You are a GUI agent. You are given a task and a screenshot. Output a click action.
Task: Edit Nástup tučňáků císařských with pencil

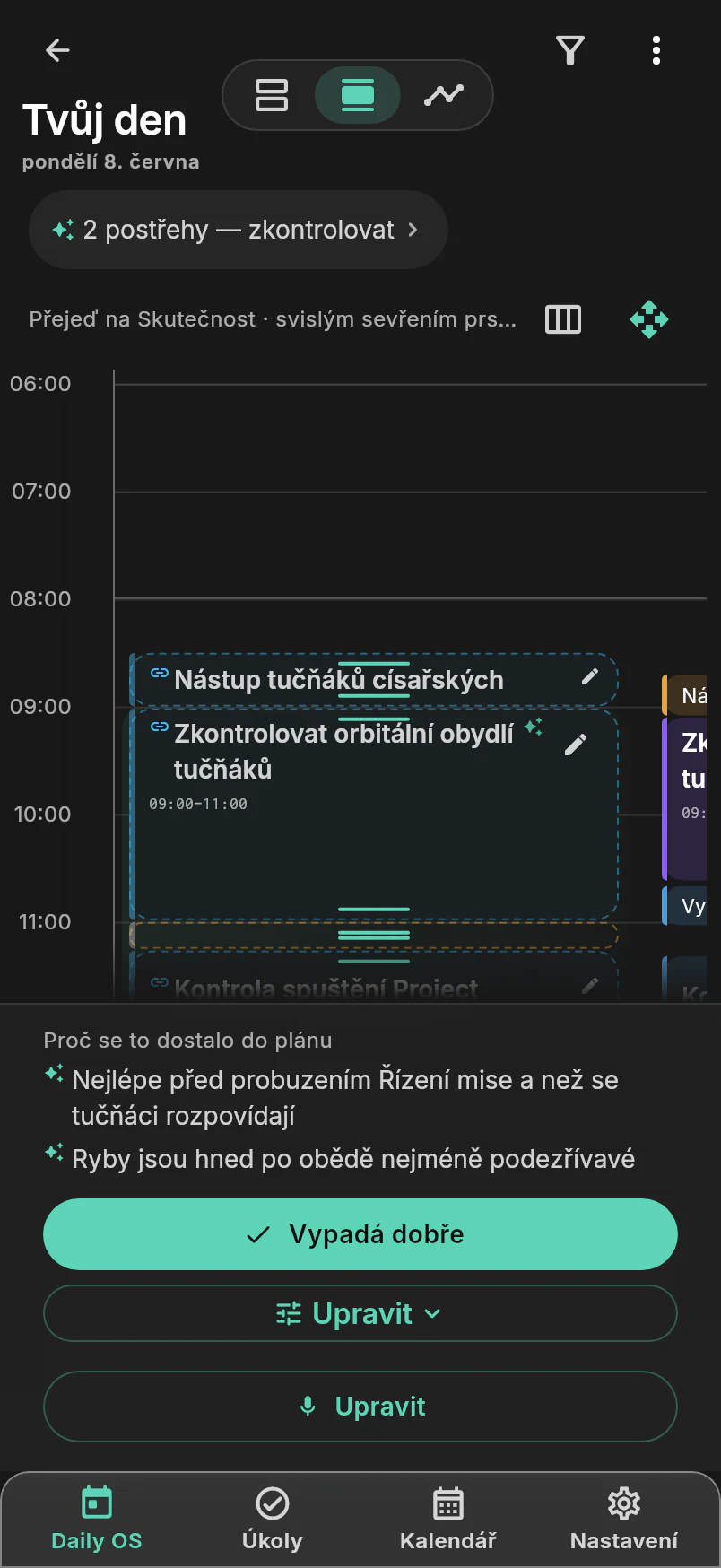589,677
